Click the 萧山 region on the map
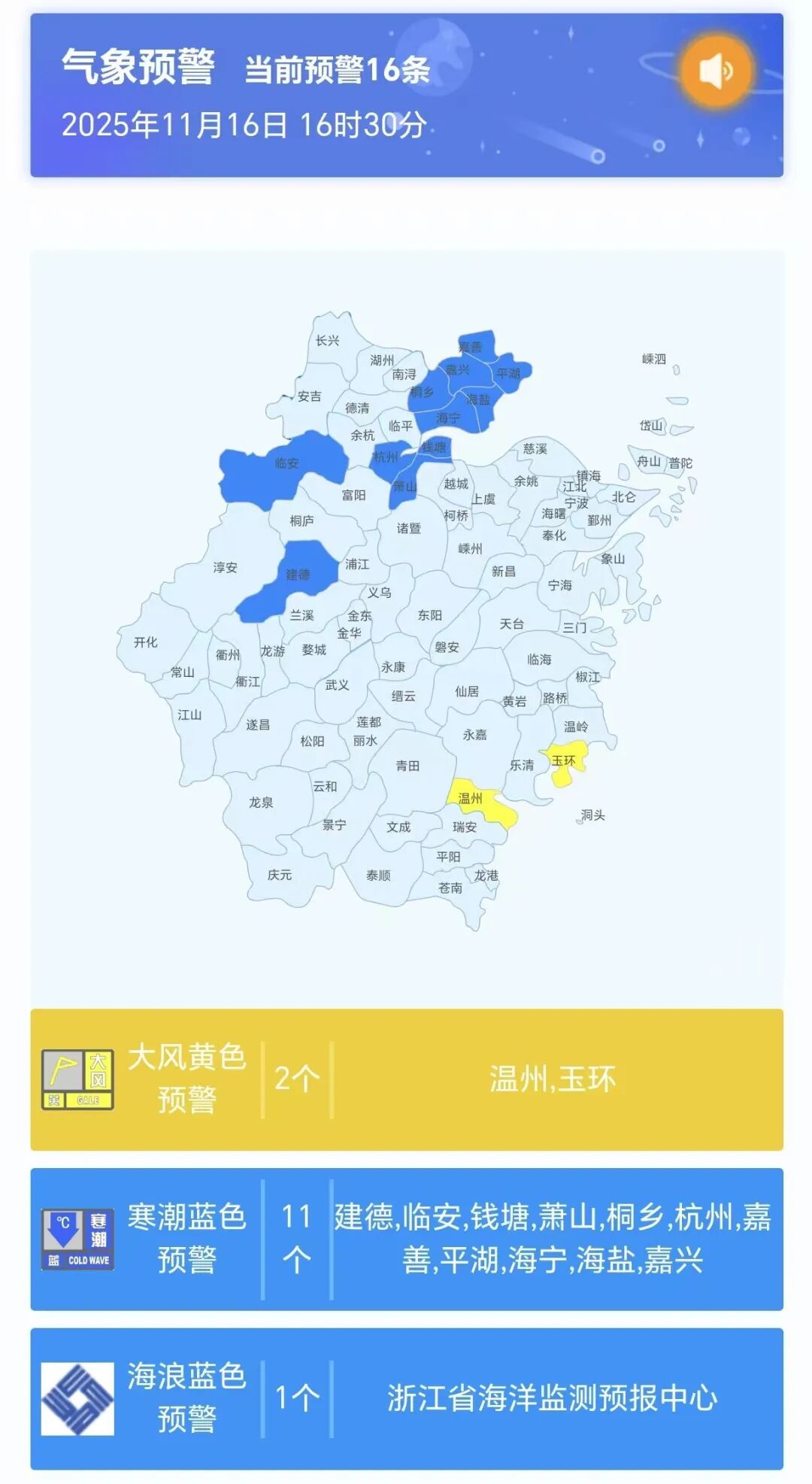The height and width of the screenshot is (1484, 812). coord(402,487)
